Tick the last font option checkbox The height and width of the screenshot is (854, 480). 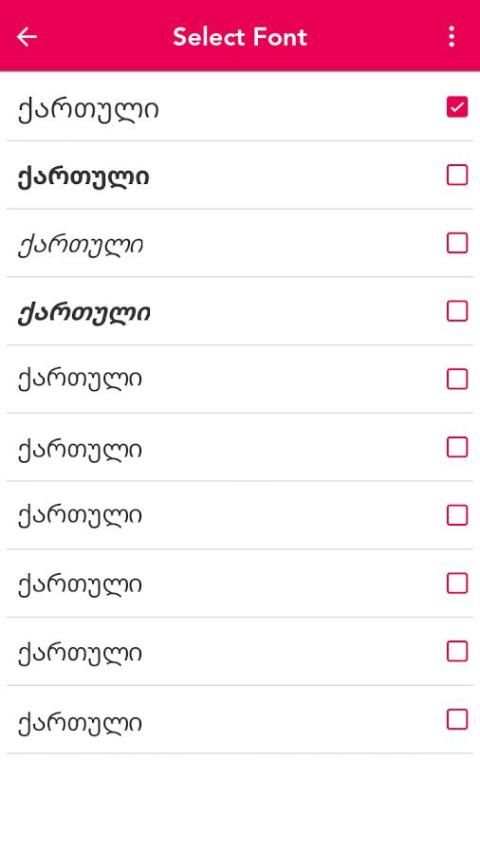(x=457, y=719)
